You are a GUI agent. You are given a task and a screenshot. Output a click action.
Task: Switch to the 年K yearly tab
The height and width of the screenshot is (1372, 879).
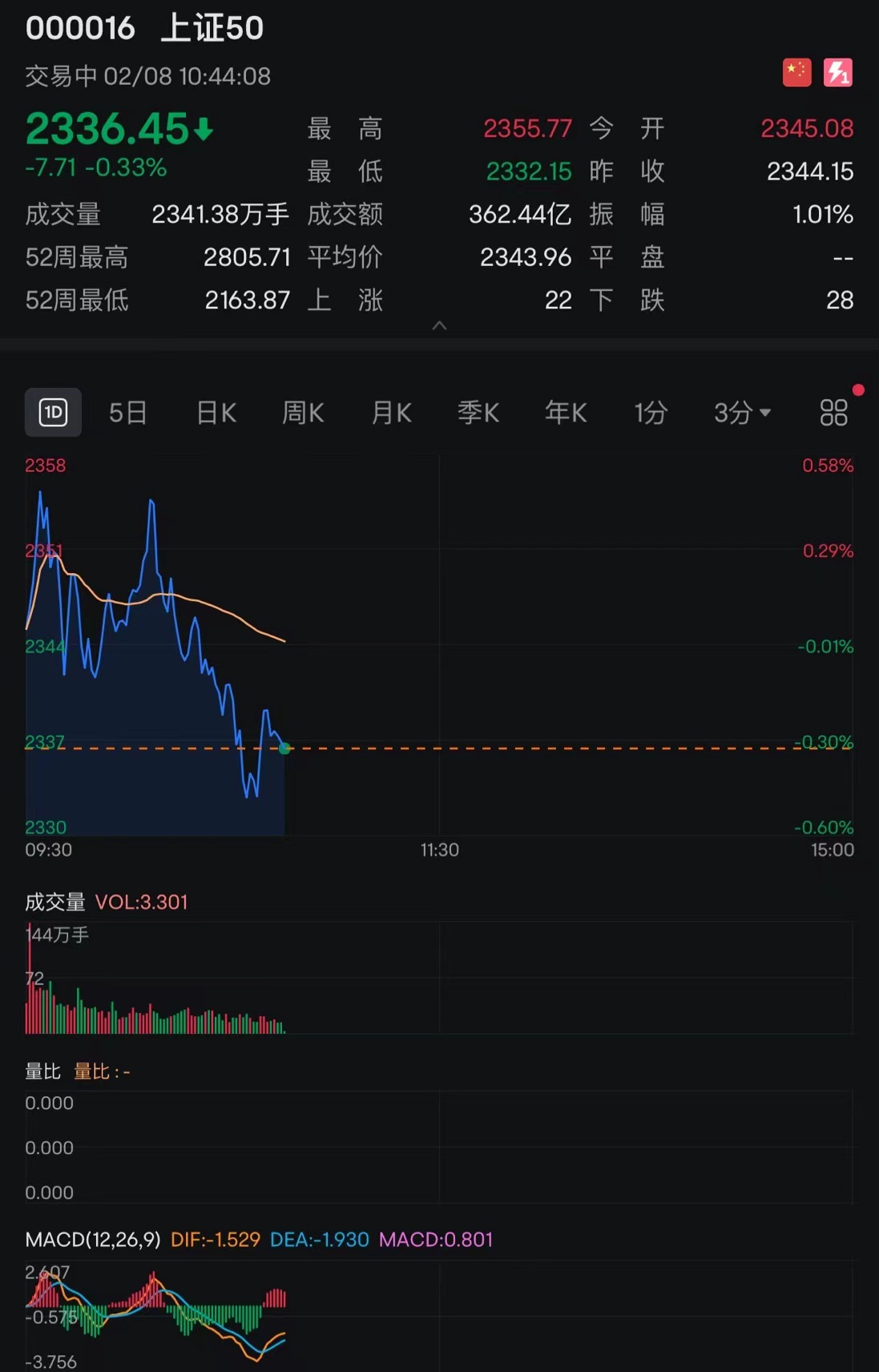pyautogui.click(x=565, y=412)
